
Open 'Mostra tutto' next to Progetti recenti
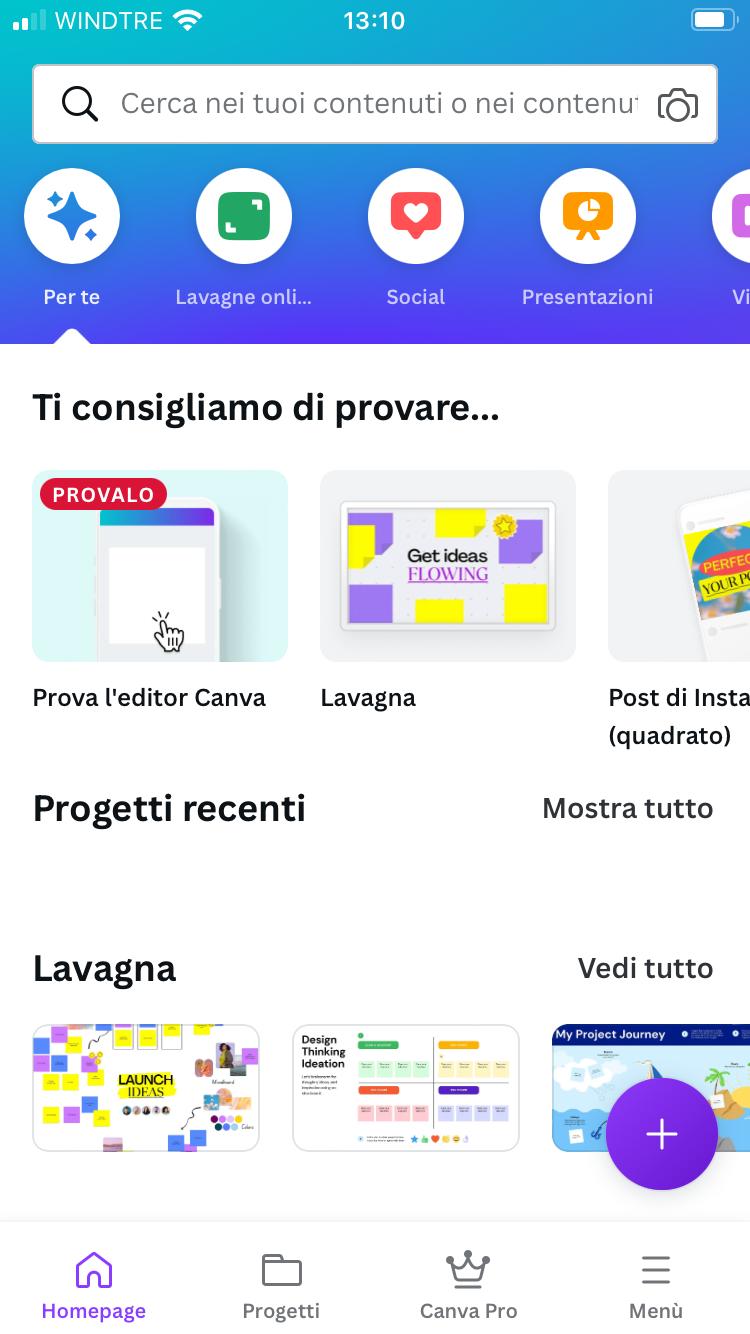click(627, 808)
